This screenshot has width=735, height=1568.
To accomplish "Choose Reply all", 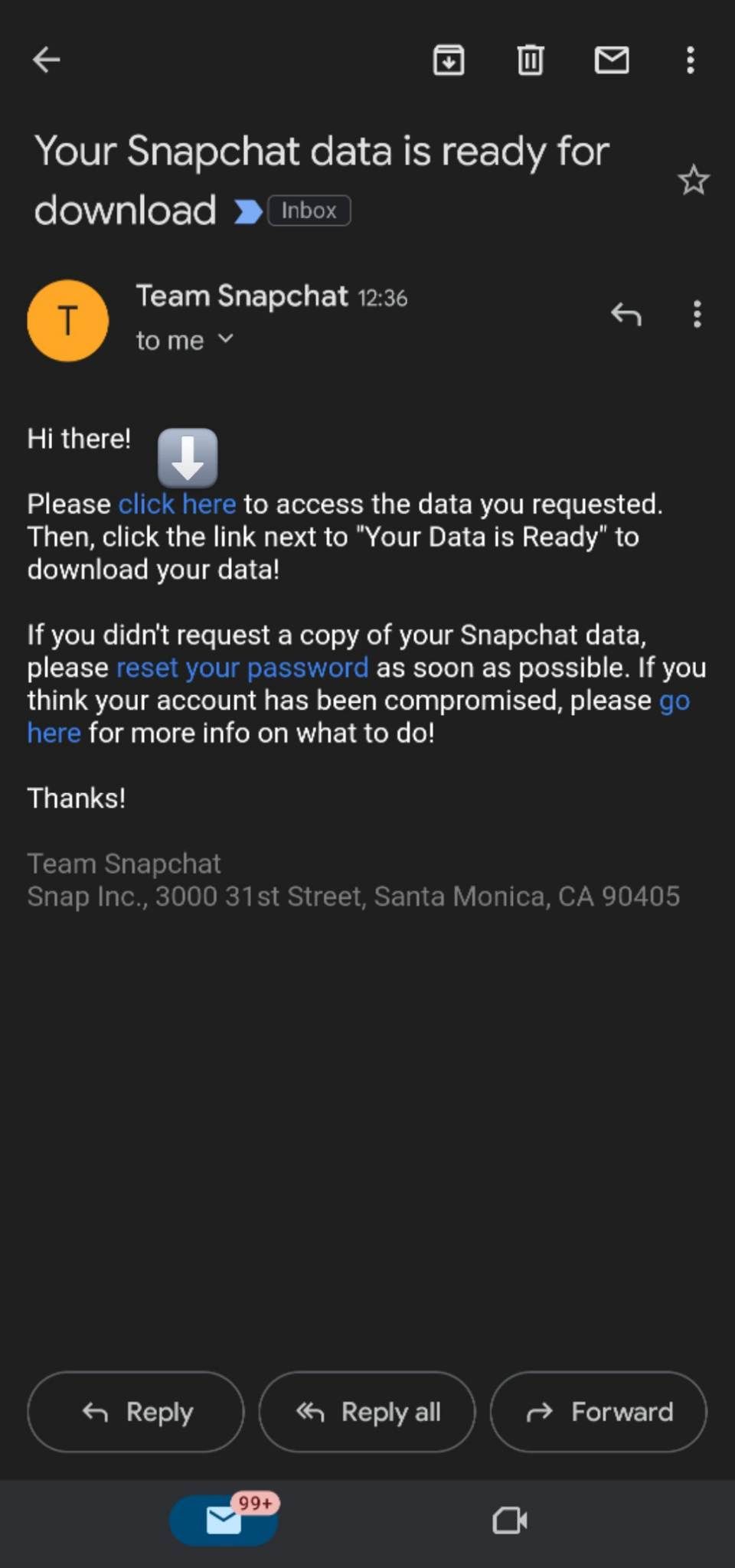I will pyautogui.click(x=367, y=1412).
